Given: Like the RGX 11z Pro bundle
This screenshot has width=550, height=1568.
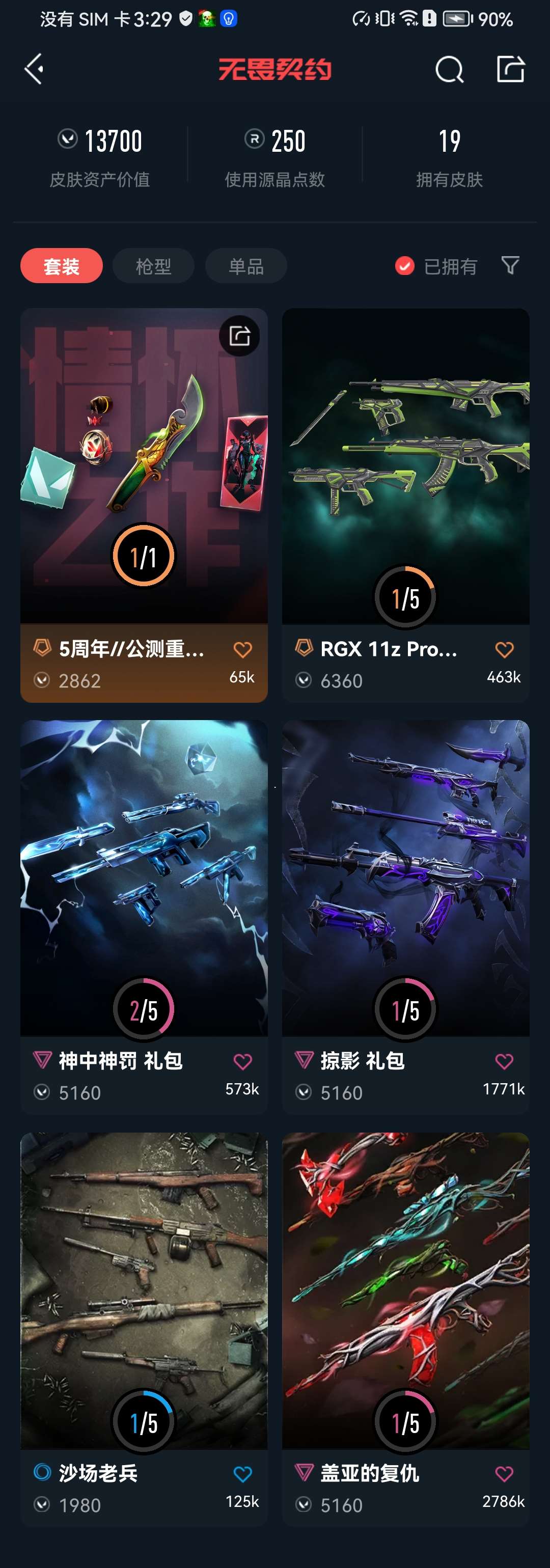Looking at the screenshot, I should point(504,650).
